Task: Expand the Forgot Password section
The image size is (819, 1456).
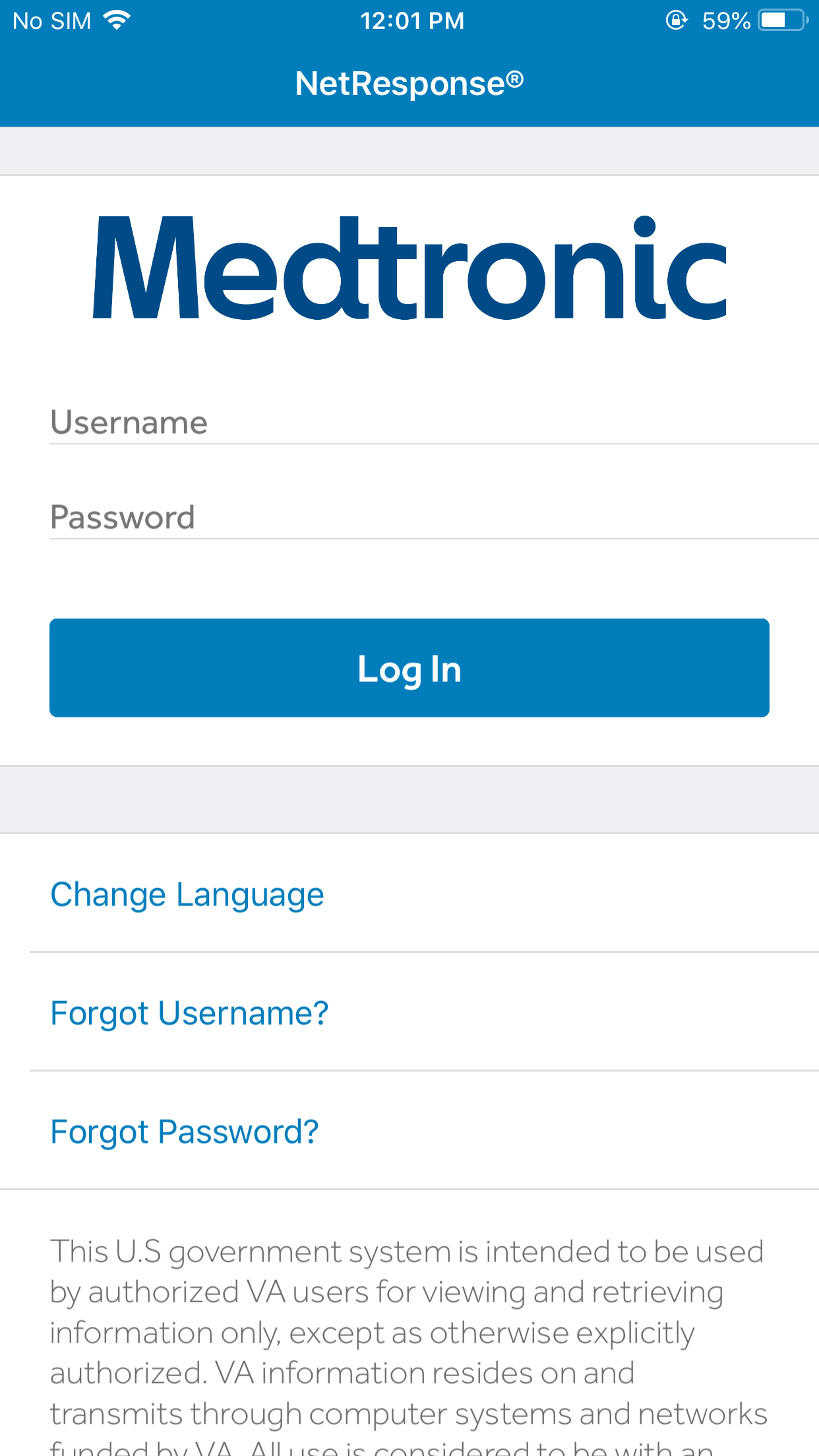Action: pyautogui.click(x=184, y=1132)
